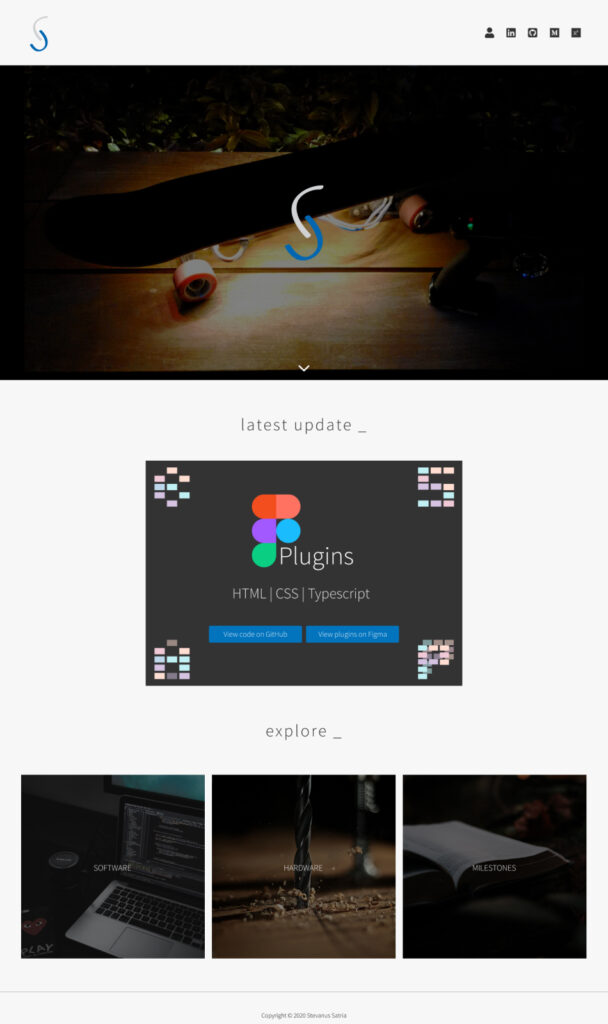
Task: Explore the Milestones tile
Action: click(494, 866)
